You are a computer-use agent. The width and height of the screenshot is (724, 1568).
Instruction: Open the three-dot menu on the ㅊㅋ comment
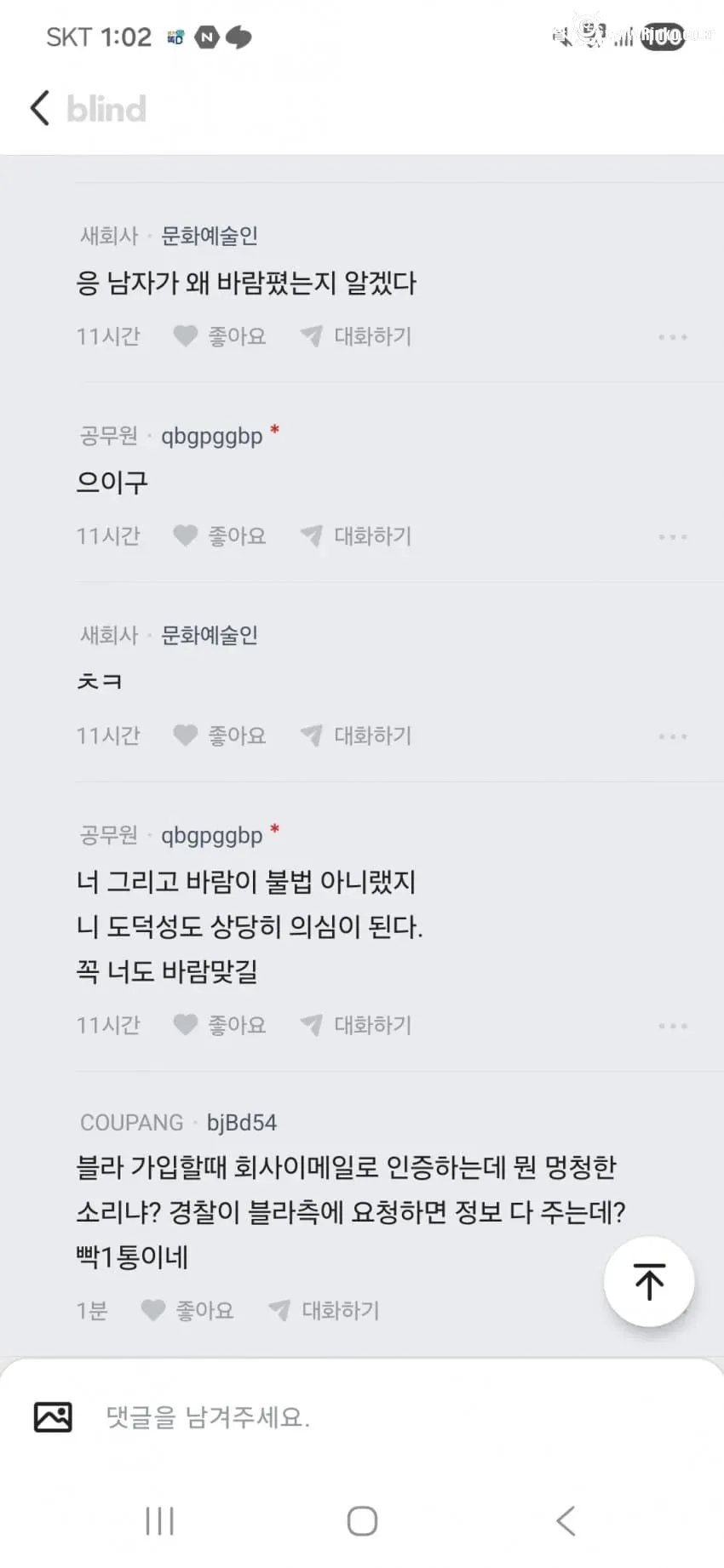673,735
